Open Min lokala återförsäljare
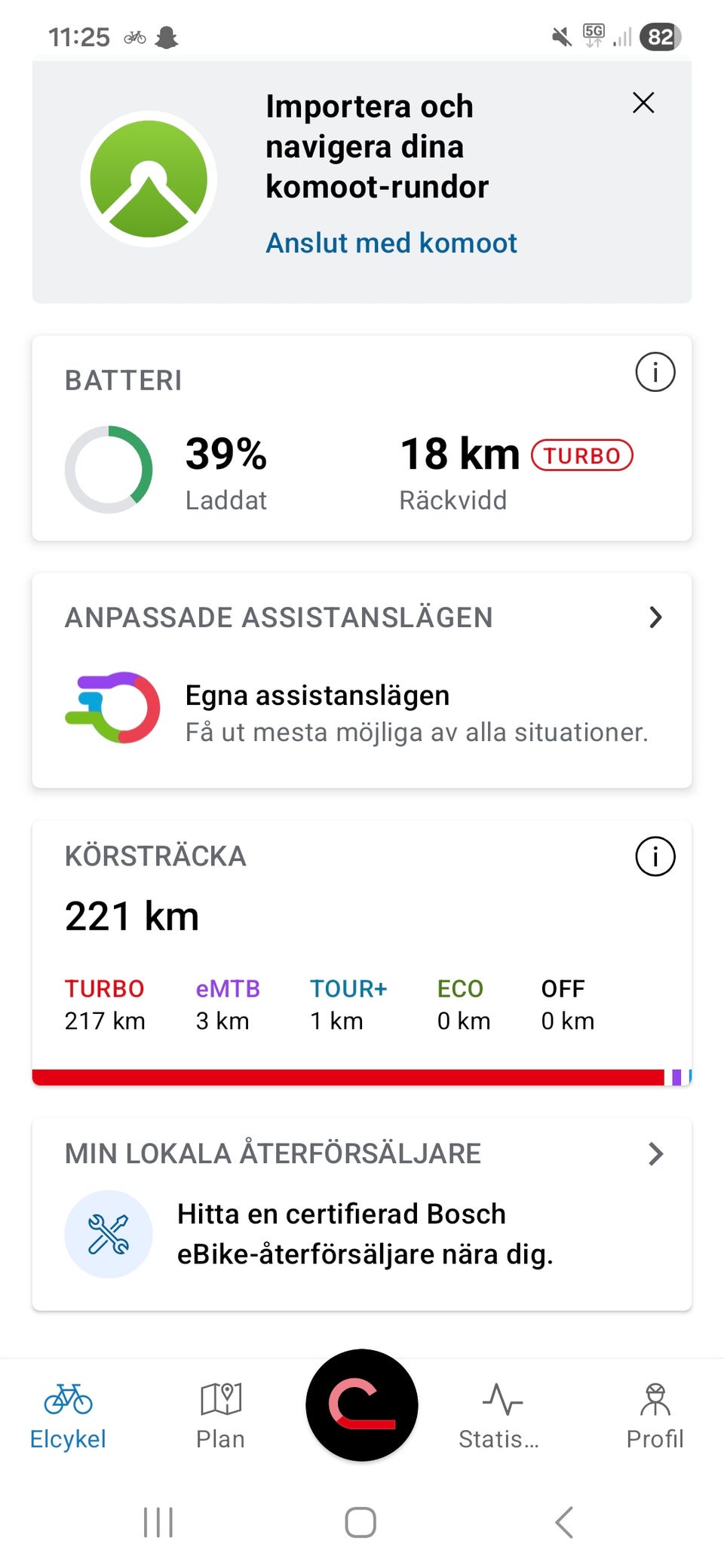Image resolution: width=724 pixels, height=1568 pixels. (x=655, y=1153)
